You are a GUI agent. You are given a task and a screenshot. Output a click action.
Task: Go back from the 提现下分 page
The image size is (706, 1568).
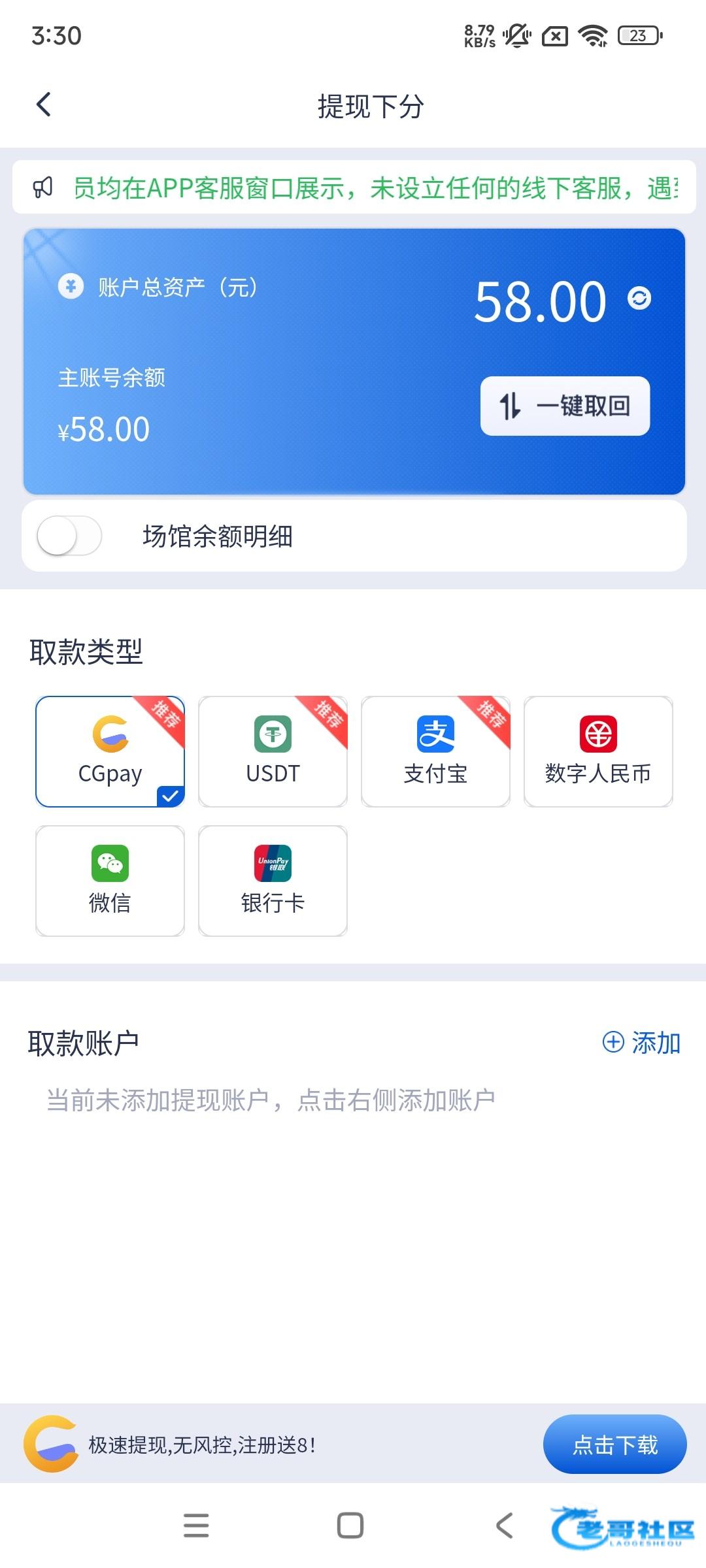pyautogui.click(x=44, y=105)
